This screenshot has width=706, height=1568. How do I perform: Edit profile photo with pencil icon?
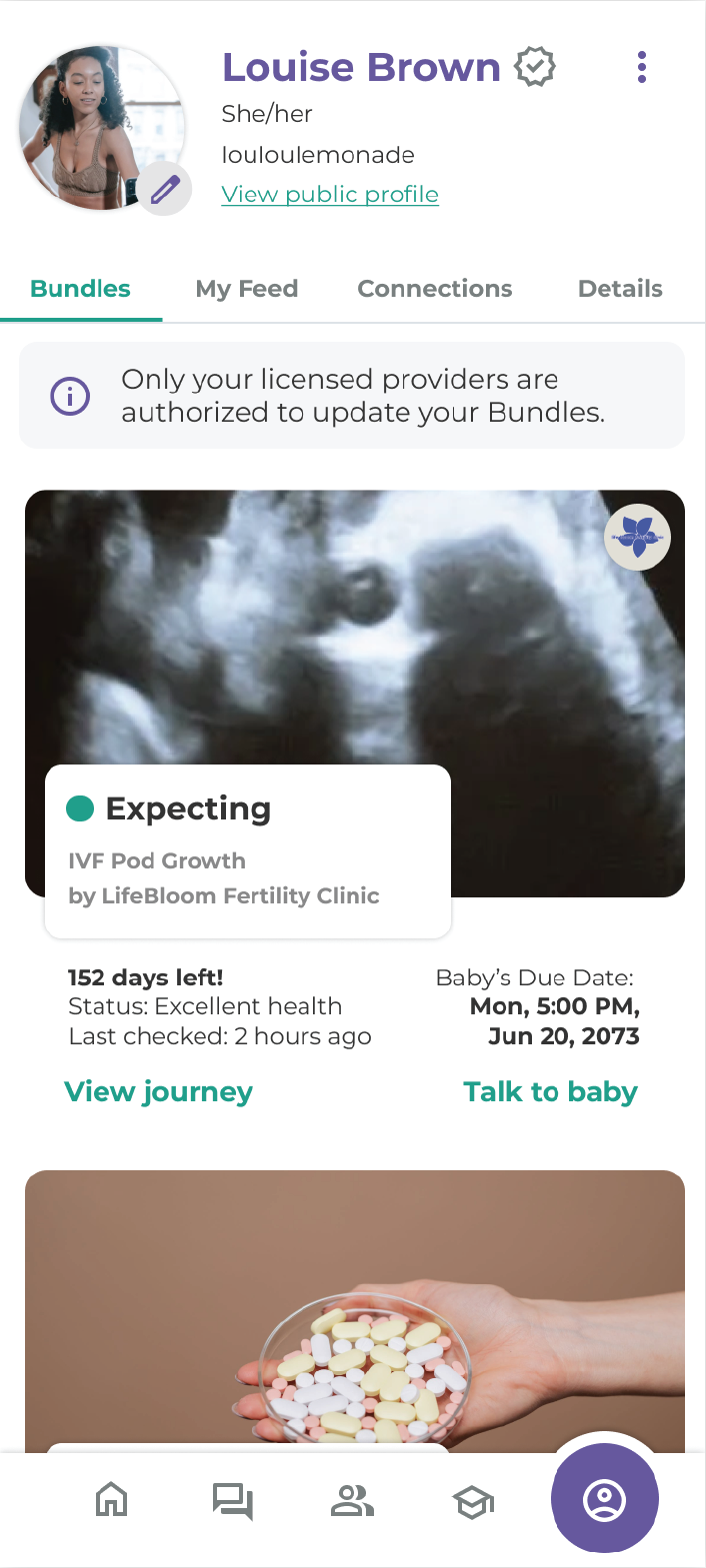click(165, 188)
